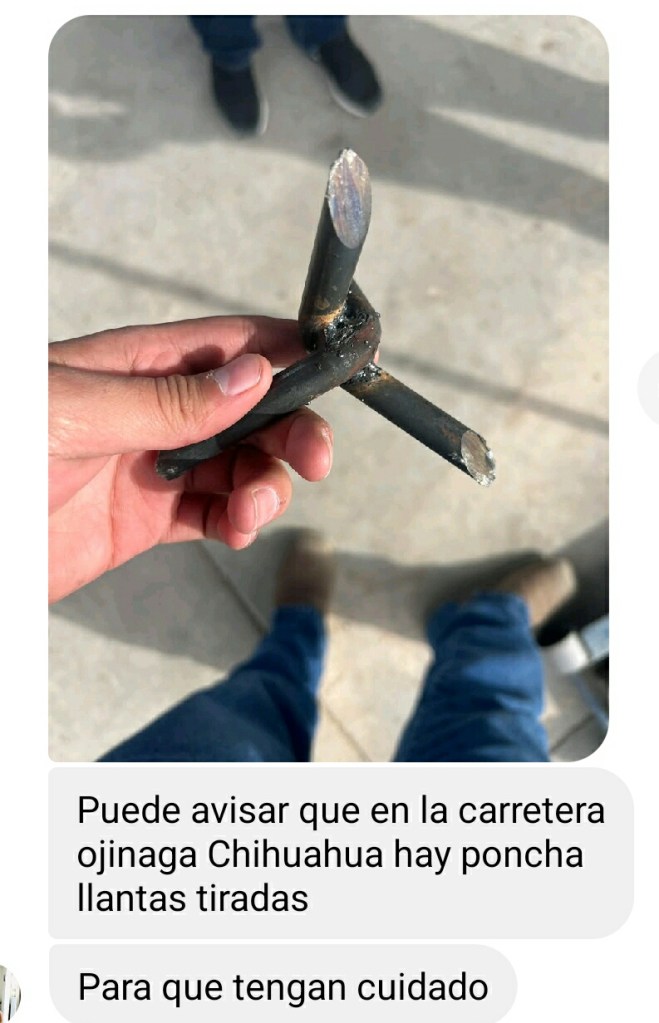
Task: Tap the forward button beside the photo
Action: [650, 389]
